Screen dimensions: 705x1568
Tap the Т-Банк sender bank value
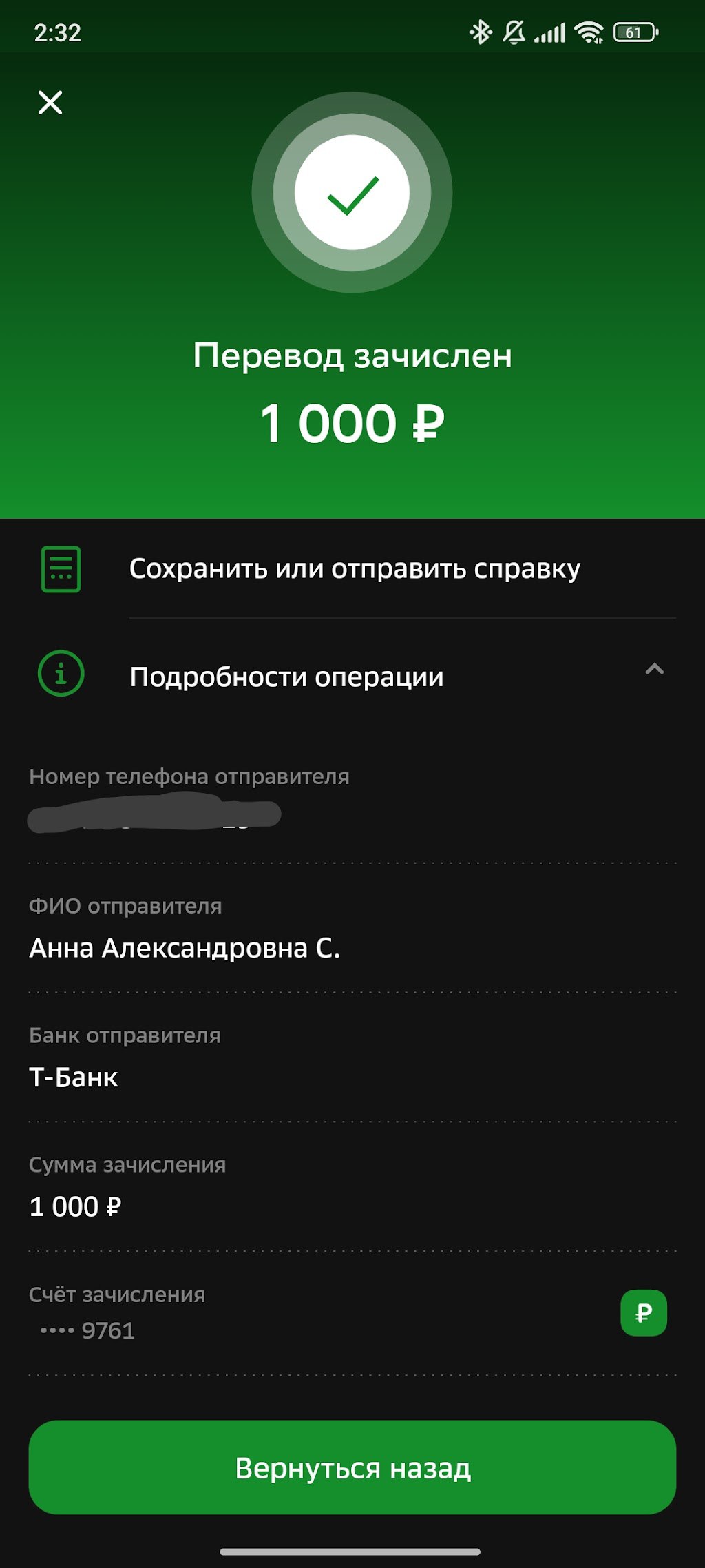73,1078
